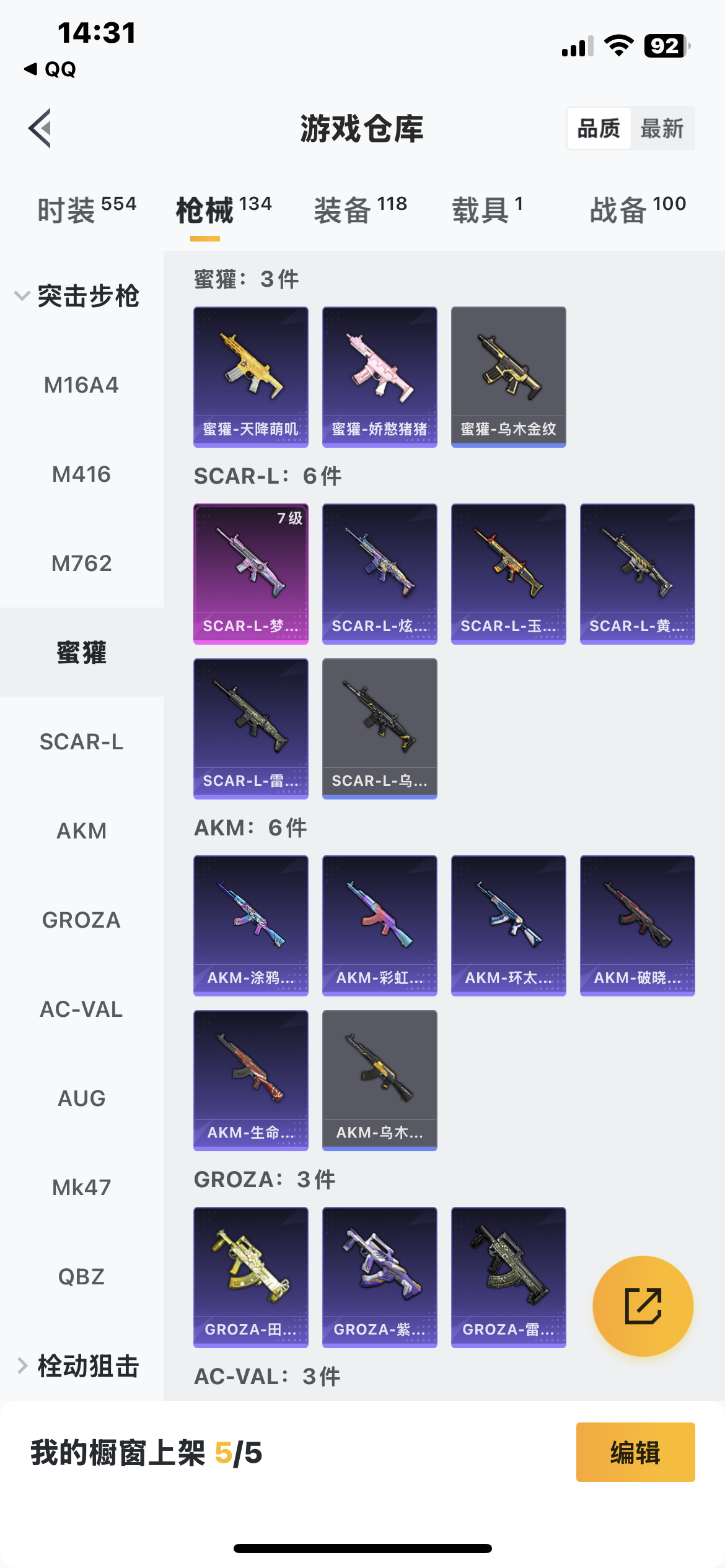
Task: Select Mk47 in the sidebar
Action: pyautogui.click(x=81, y=1188)
